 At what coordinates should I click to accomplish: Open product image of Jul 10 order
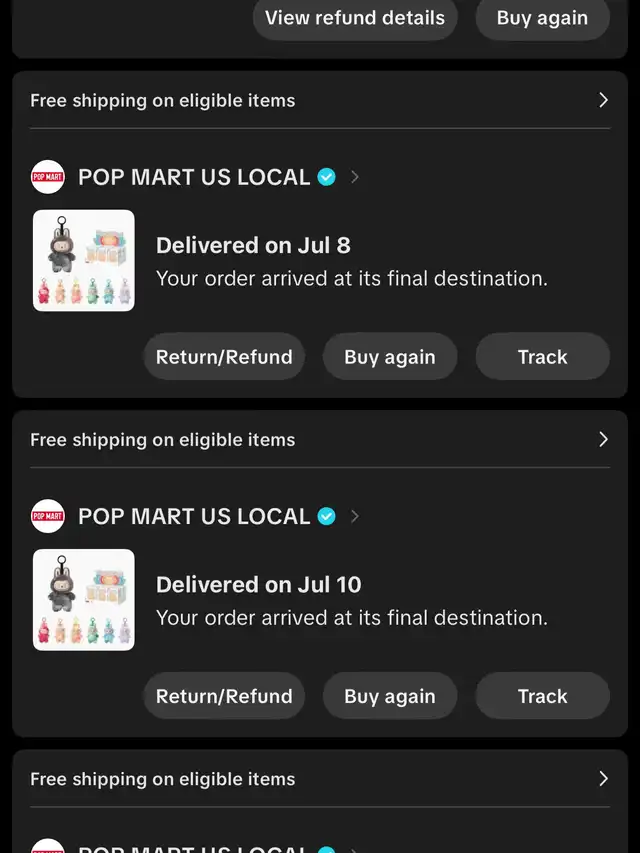coord(84,599)
